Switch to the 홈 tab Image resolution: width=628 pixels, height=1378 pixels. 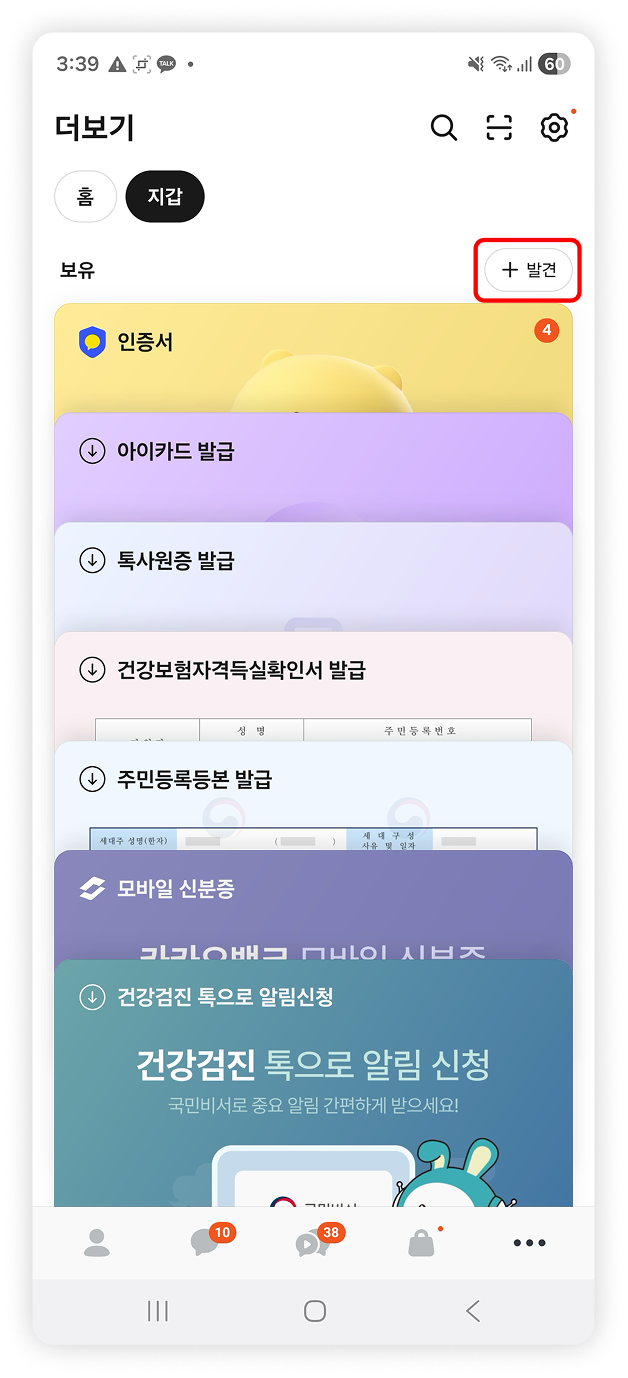pyautogui.click(x=86, y=197)
